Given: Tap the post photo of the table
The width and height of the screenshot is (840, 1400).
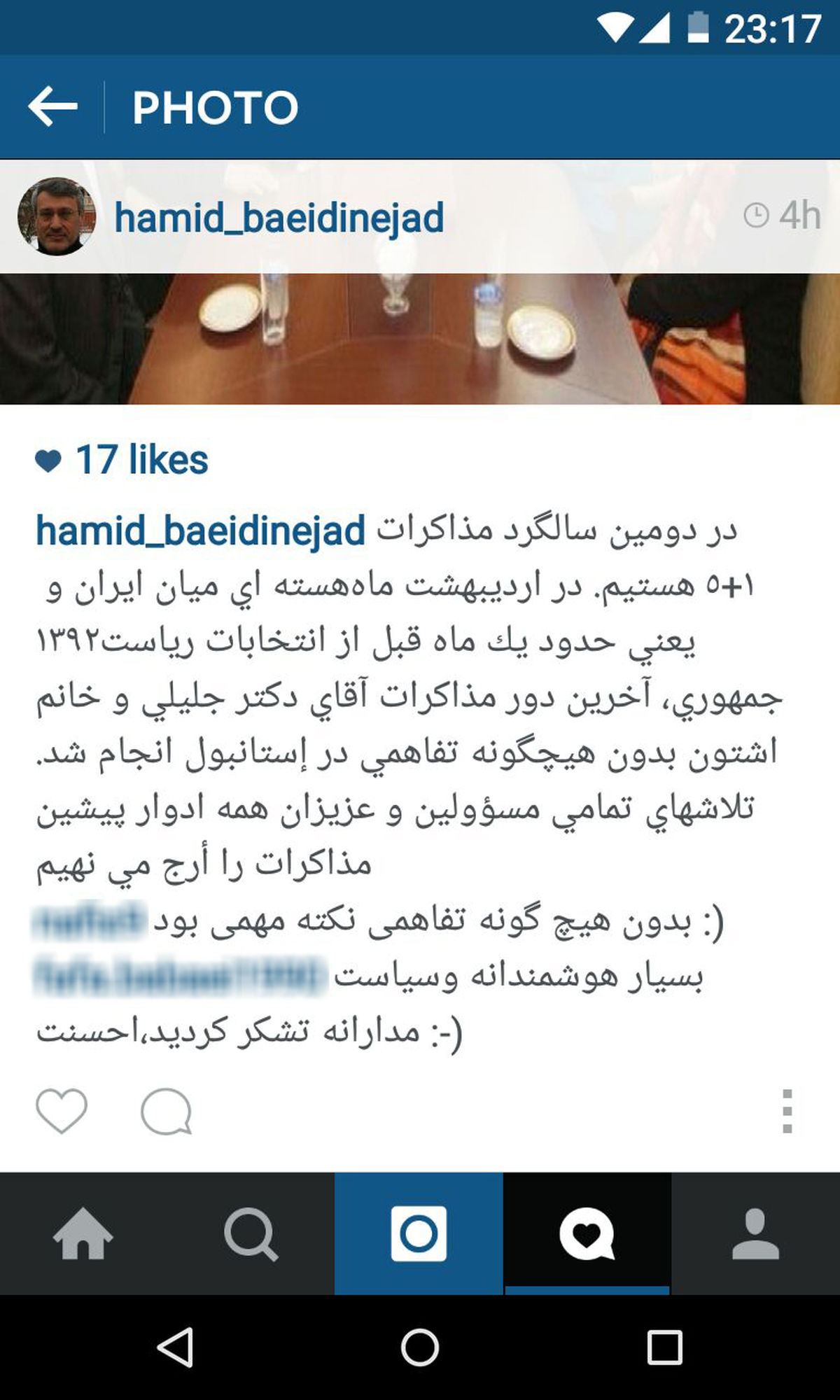Looking at the screenshot, I should (x=420, y=336).
